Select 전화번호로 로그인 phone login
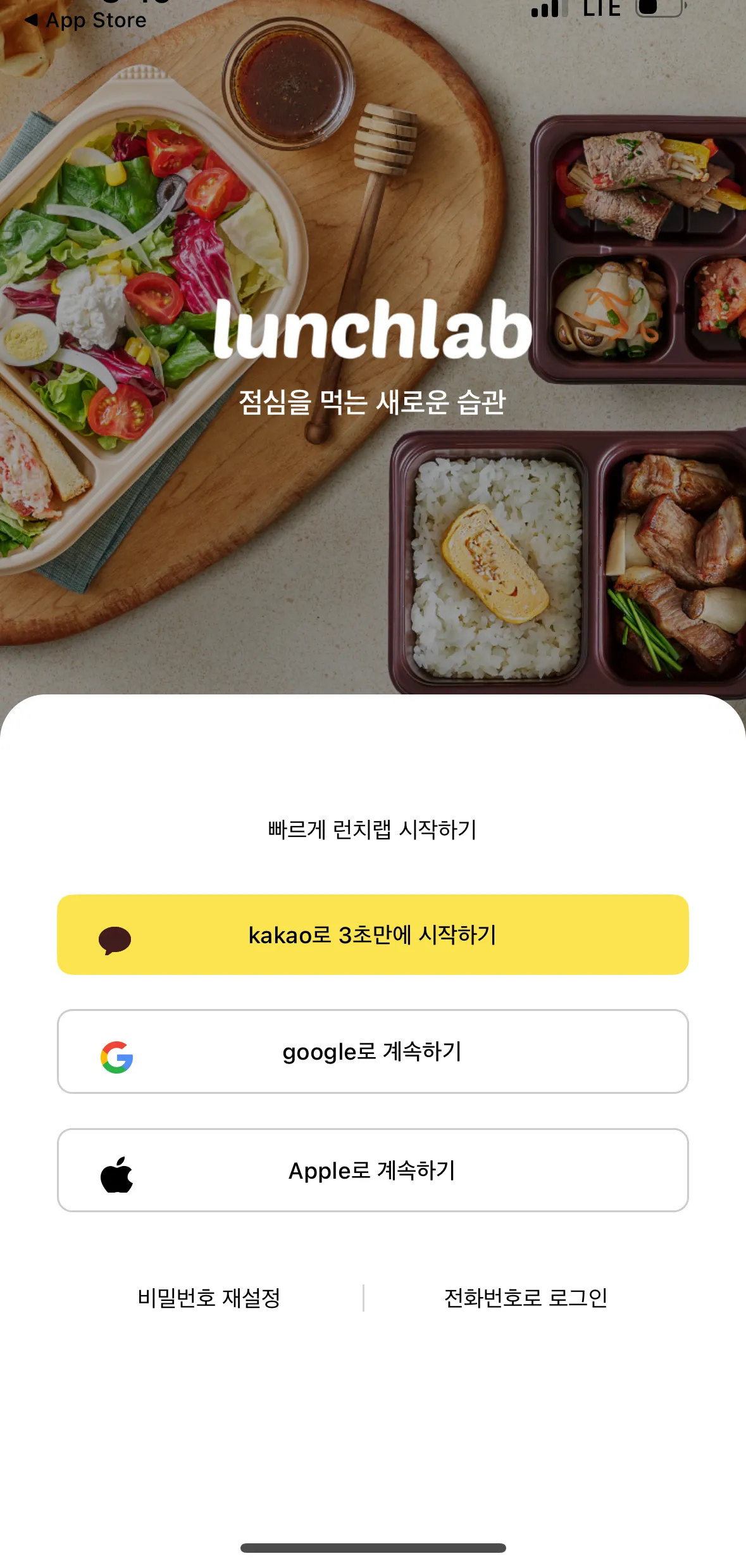The image size is (746, 1568). 525,1298
